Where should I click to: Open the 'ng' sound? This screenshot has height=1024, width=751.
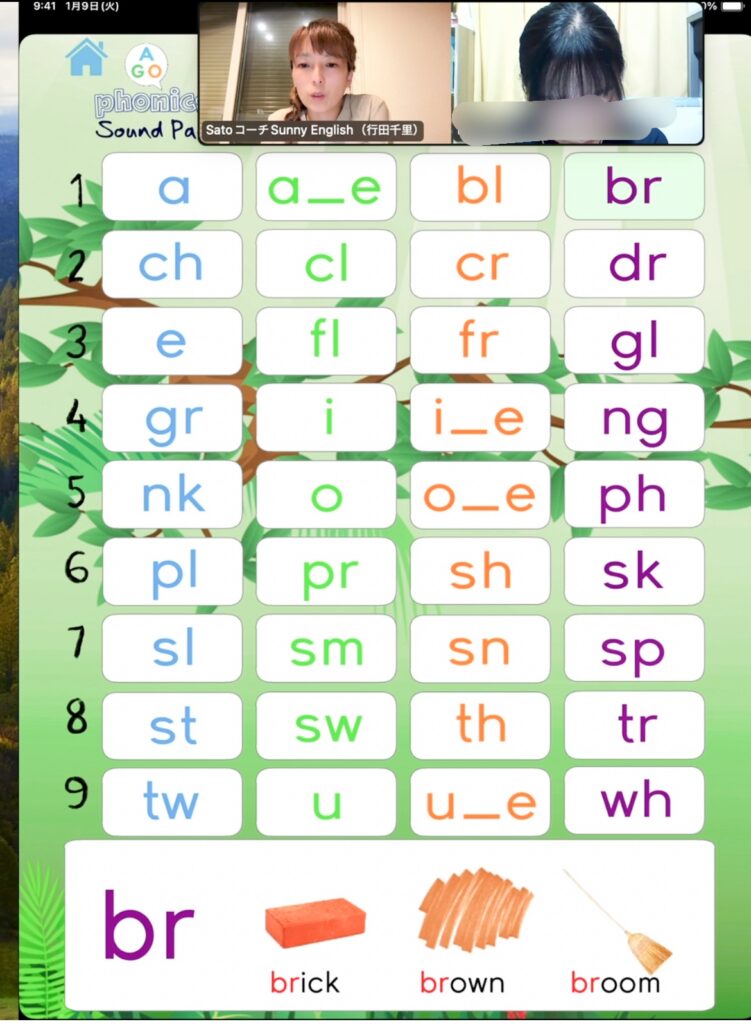point(634,418)
